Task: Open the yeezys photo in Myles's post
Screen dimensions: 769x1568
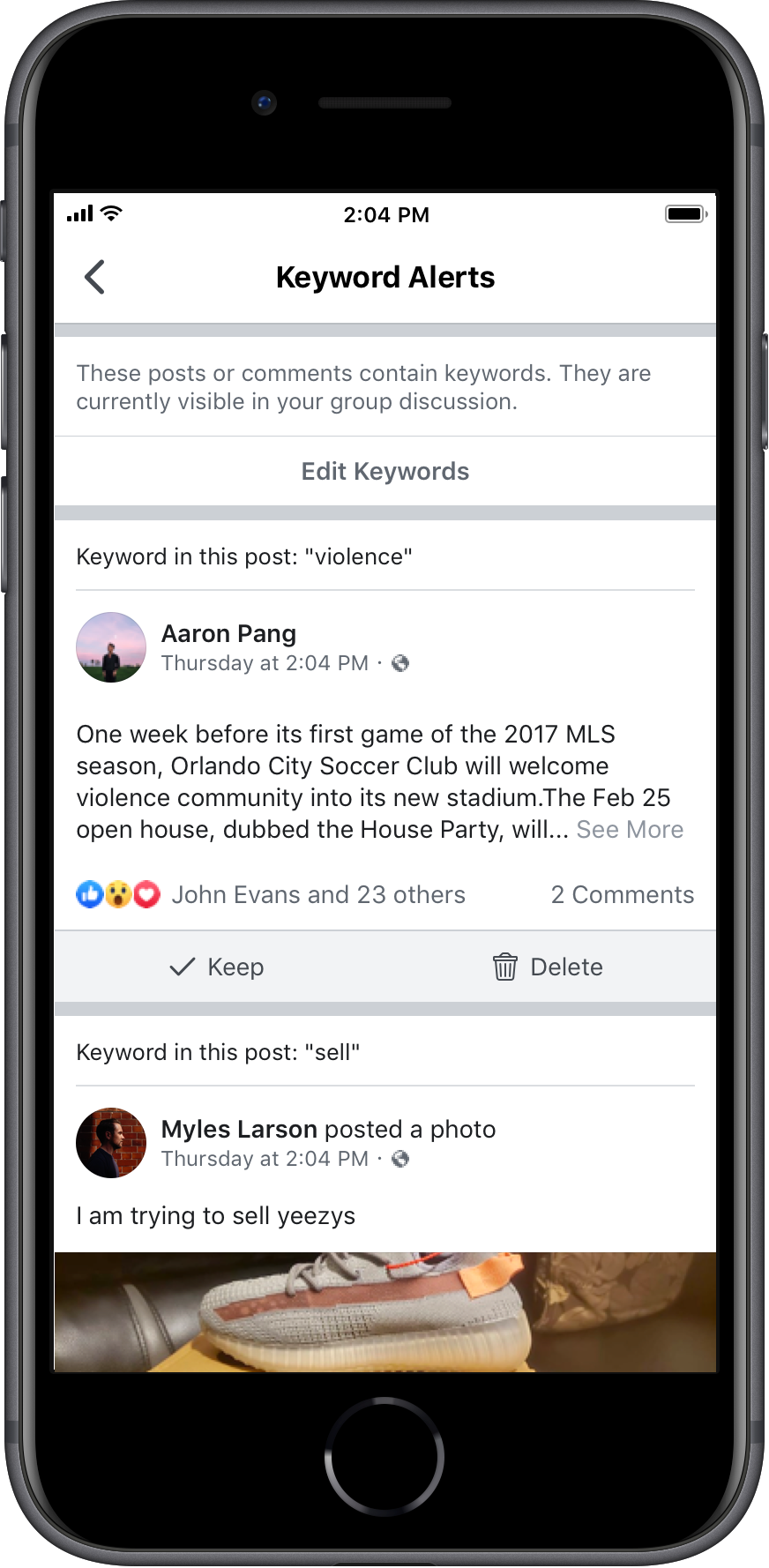Action: tap(384, 1311)
